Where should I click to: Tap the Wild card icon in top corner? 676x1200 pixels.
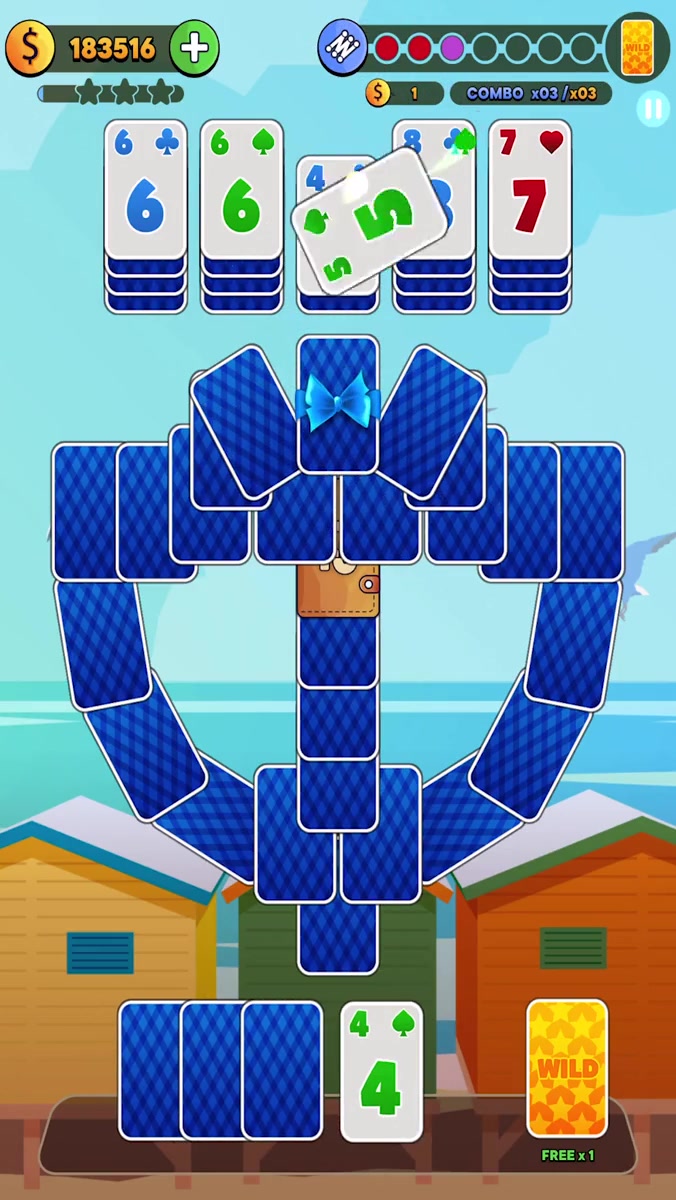click(637, 47)
